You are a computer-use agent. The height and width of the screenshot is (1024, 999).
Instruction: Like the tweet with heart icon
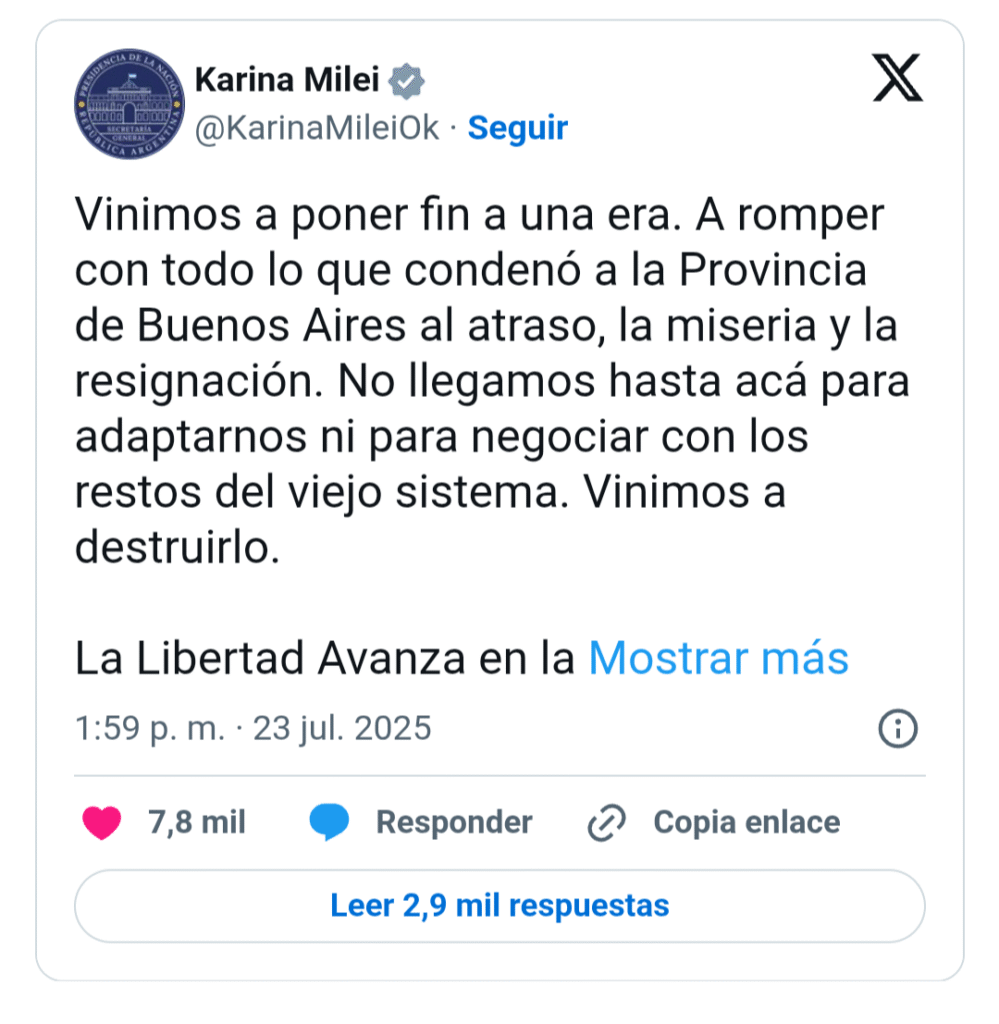click(101, 823)
